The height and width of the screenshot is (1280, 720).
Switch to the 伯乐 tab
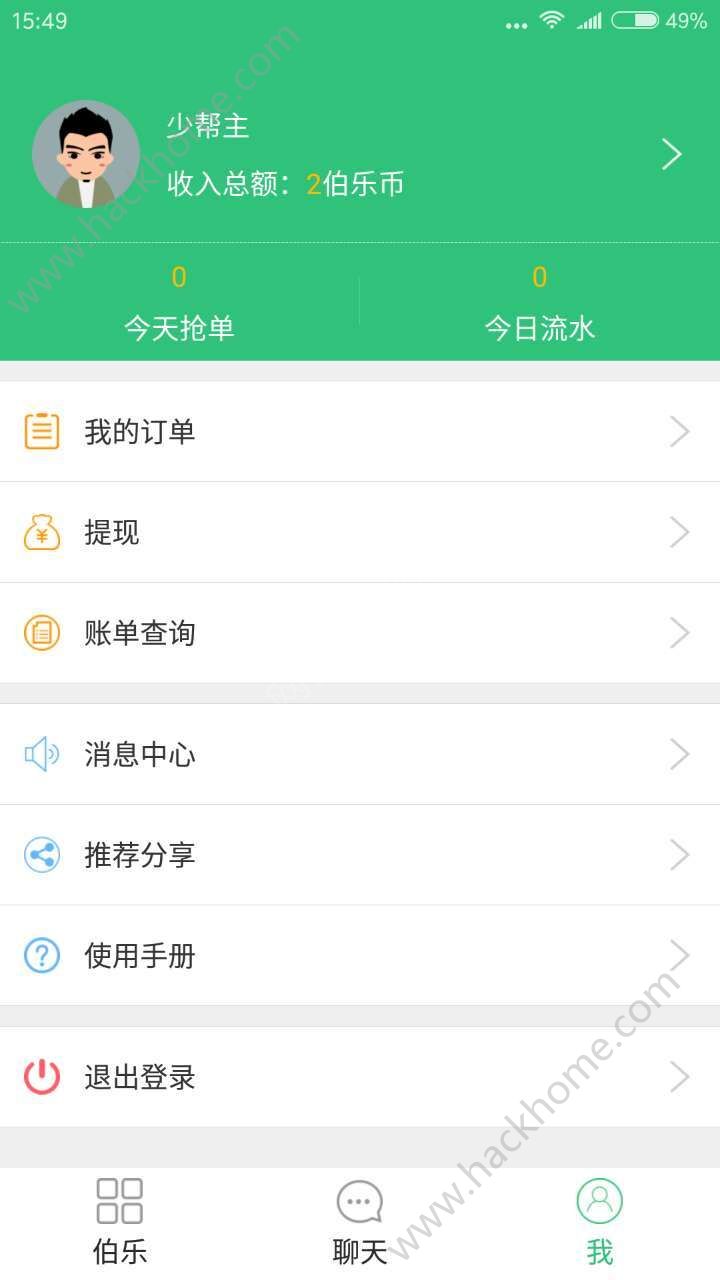pos(118,1218)
